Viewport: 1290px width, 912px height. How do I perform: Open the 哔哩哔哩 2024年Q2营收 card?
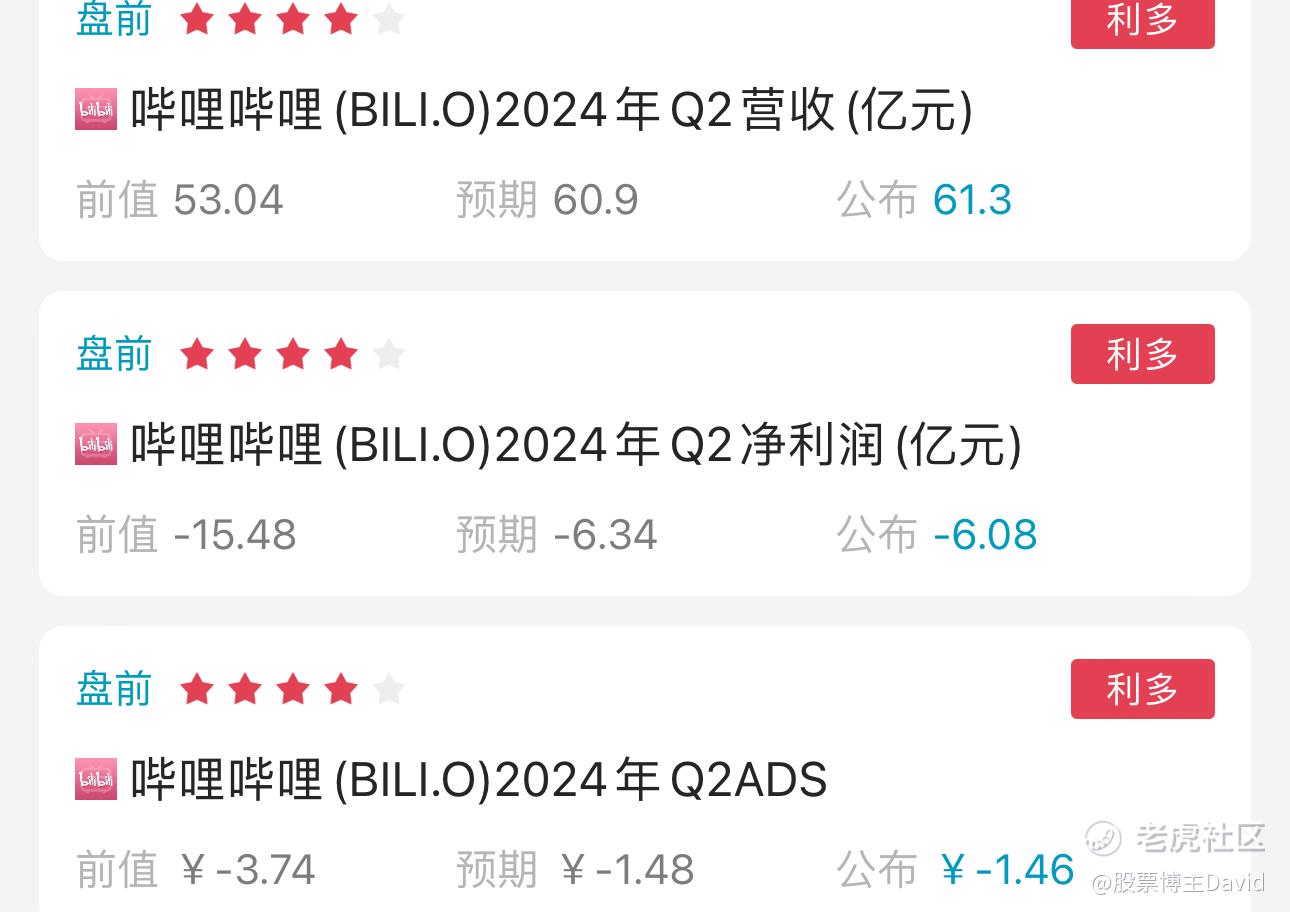[x=550, y=110]
